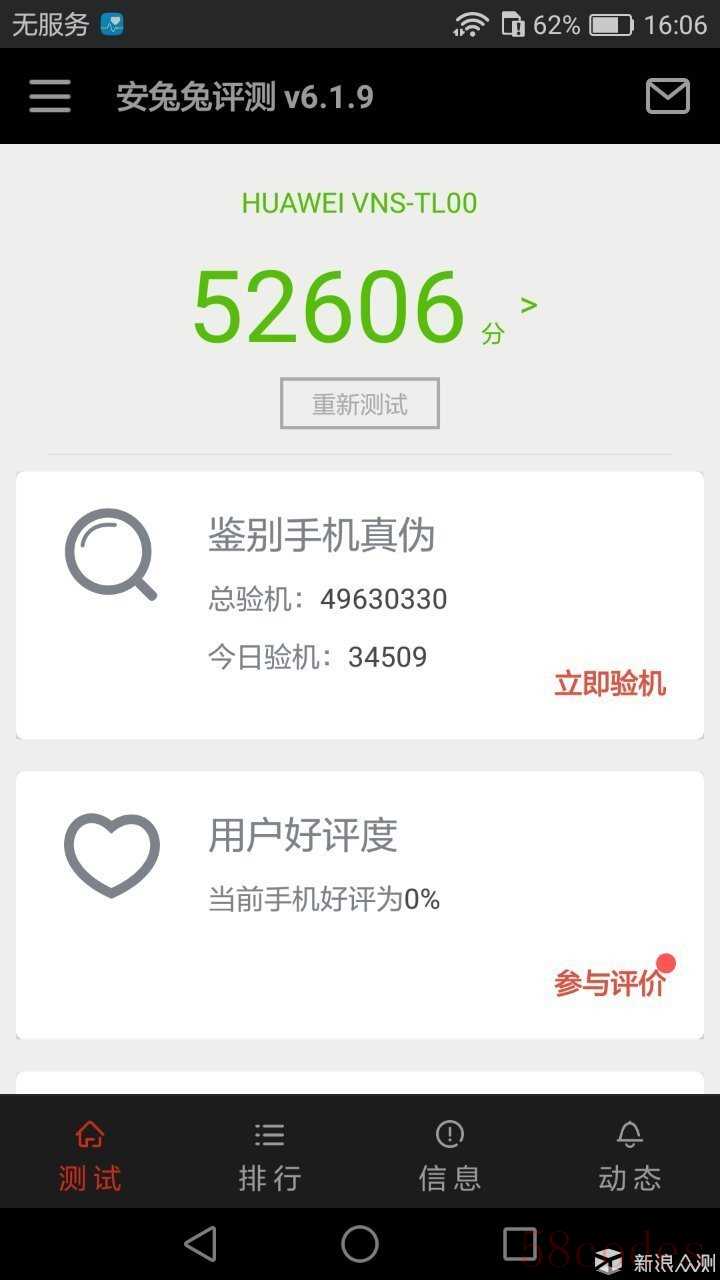Tap 立即验机 to verify the phone
This screenshot has width=720, height=1280.
point(610,684)
